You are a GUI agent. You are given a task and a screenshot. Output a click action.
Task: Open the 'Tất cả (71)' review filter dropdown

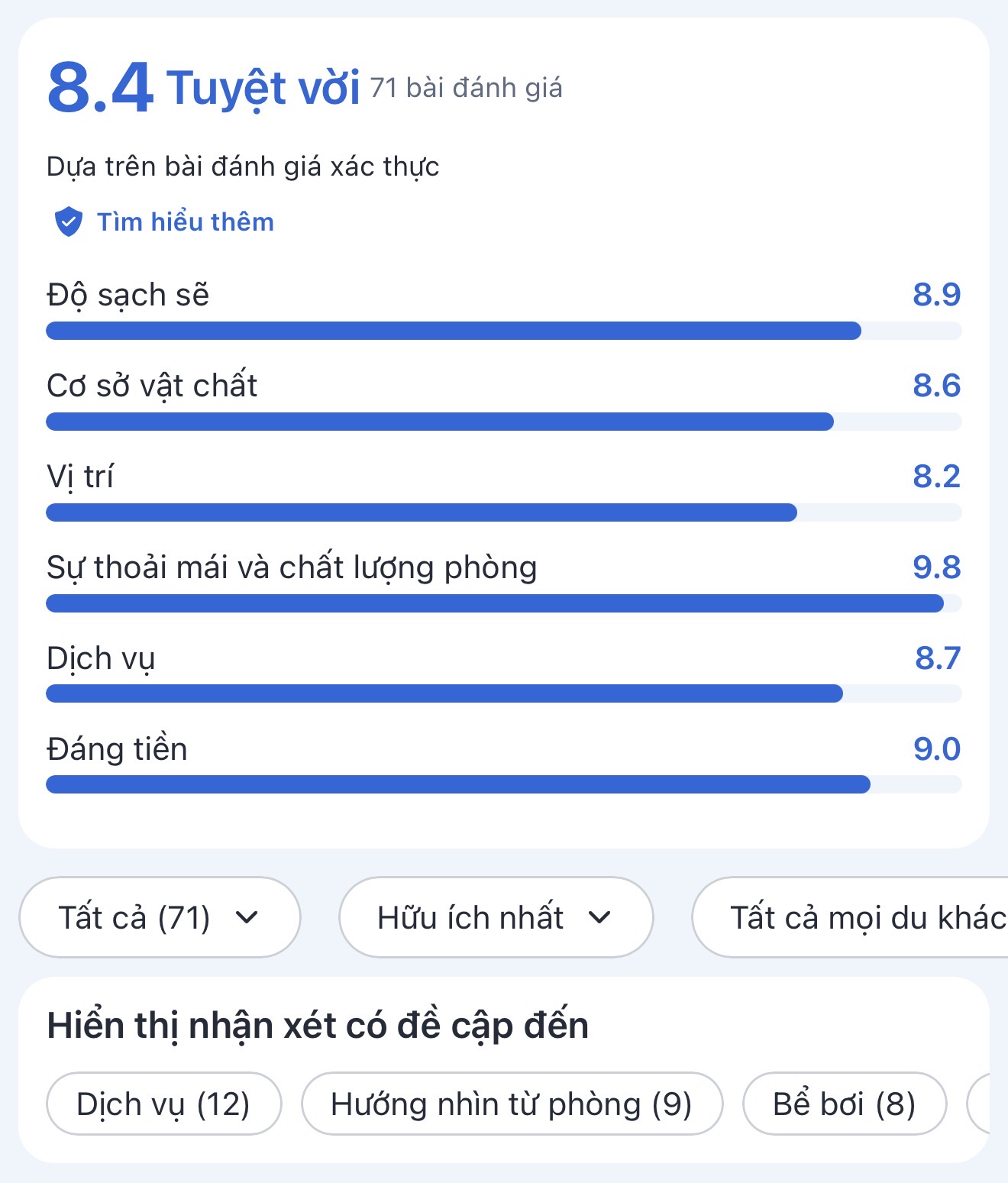click(x=160, y=917)
